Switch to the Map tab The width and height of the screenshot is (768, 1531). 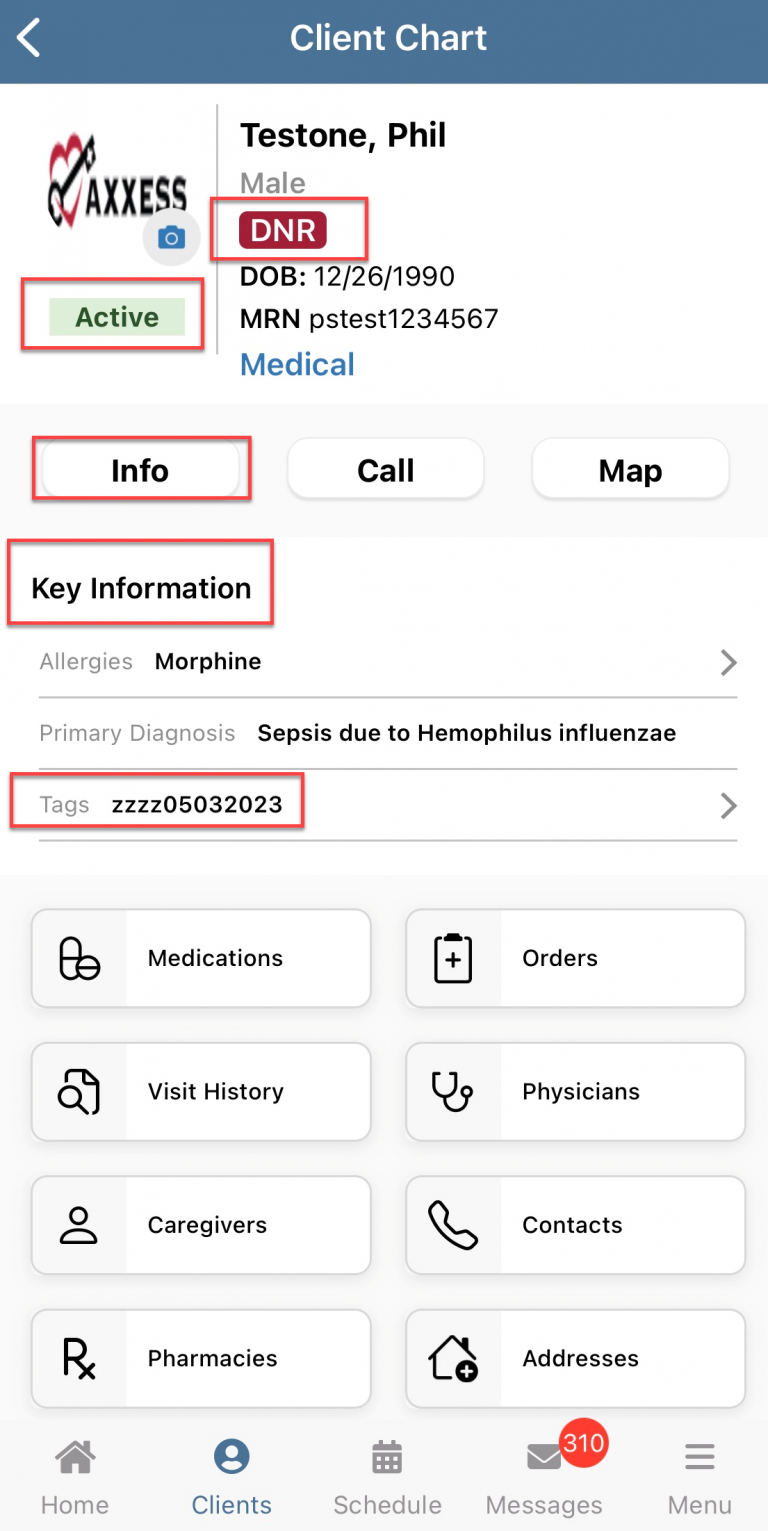pos(629,469)
